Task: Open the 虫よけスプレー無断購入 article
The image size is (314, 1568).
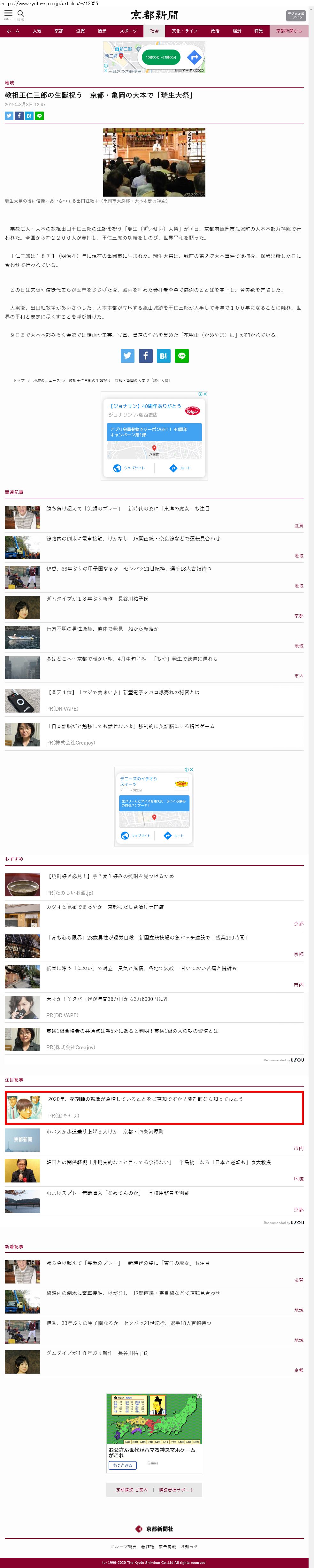Action: click(x=118, y=1192)
